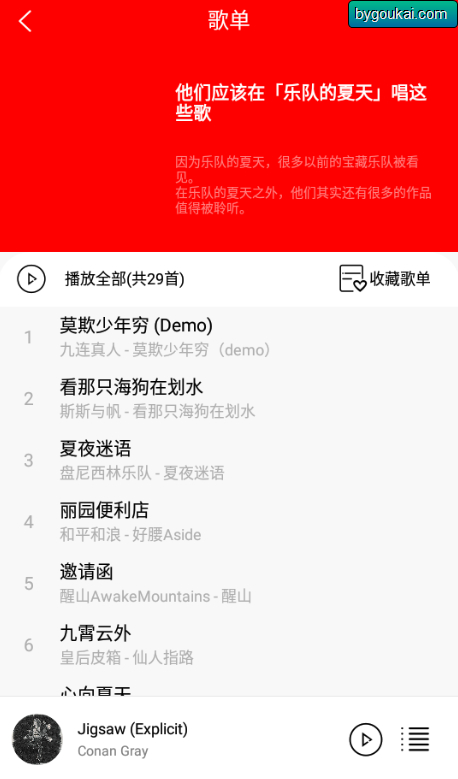458x779 pixels.
Task: Play 看那只海狗在划水 by 斯斯与帆
Action: [x=229, y=399]
